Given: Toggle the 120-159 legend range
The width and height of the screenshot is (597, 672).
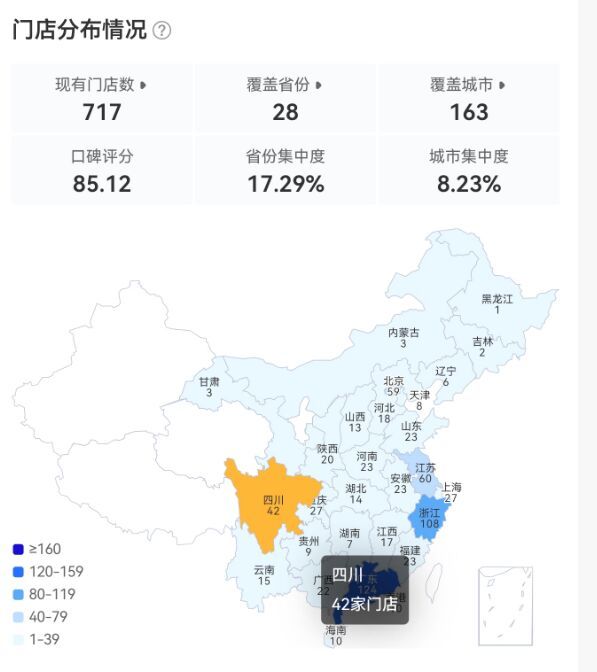Looking at the screenshot, I should click(x=48, y=572).
